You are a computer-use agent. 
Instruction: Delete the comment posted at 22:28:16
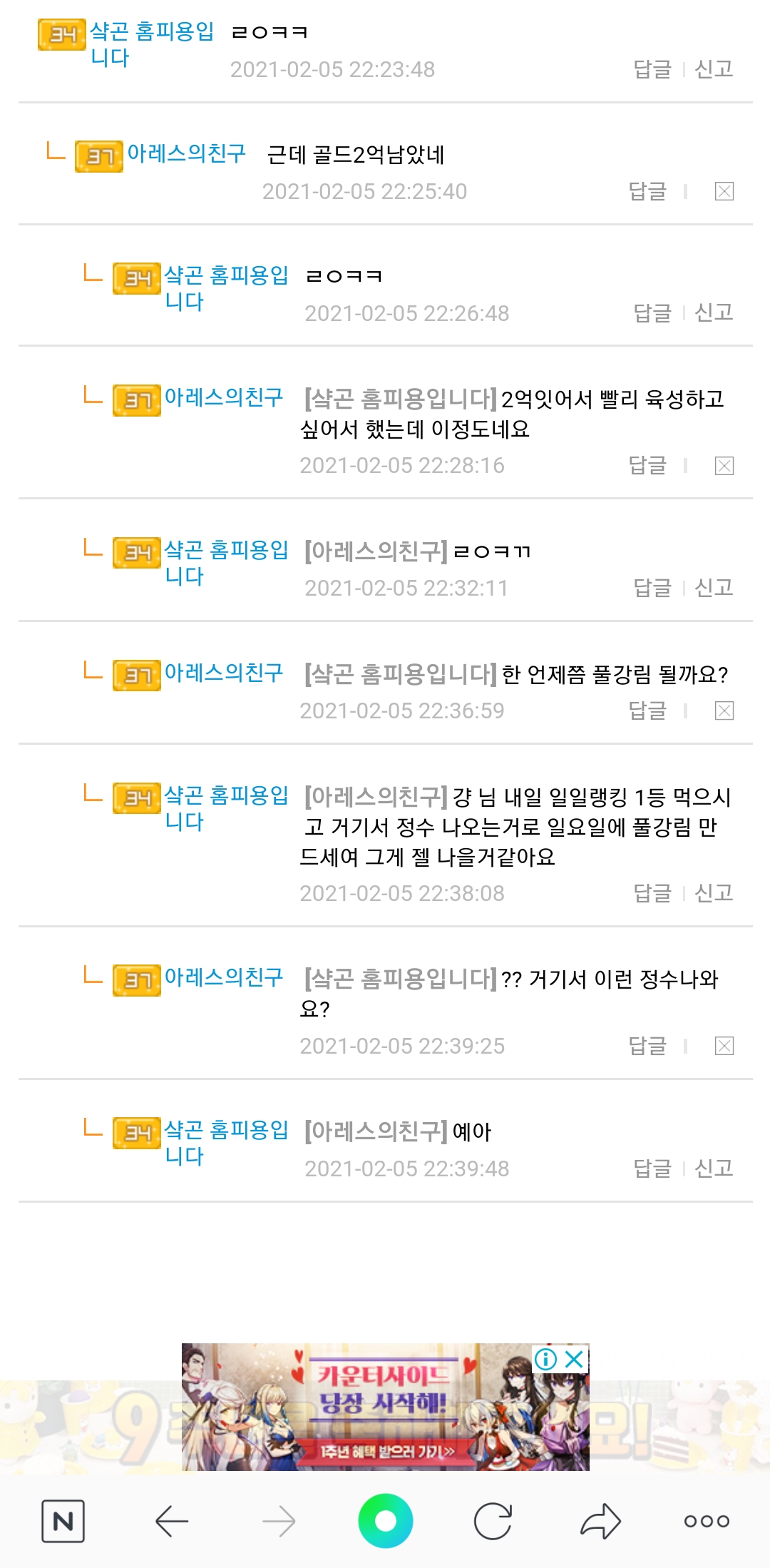tap(724, 466)
